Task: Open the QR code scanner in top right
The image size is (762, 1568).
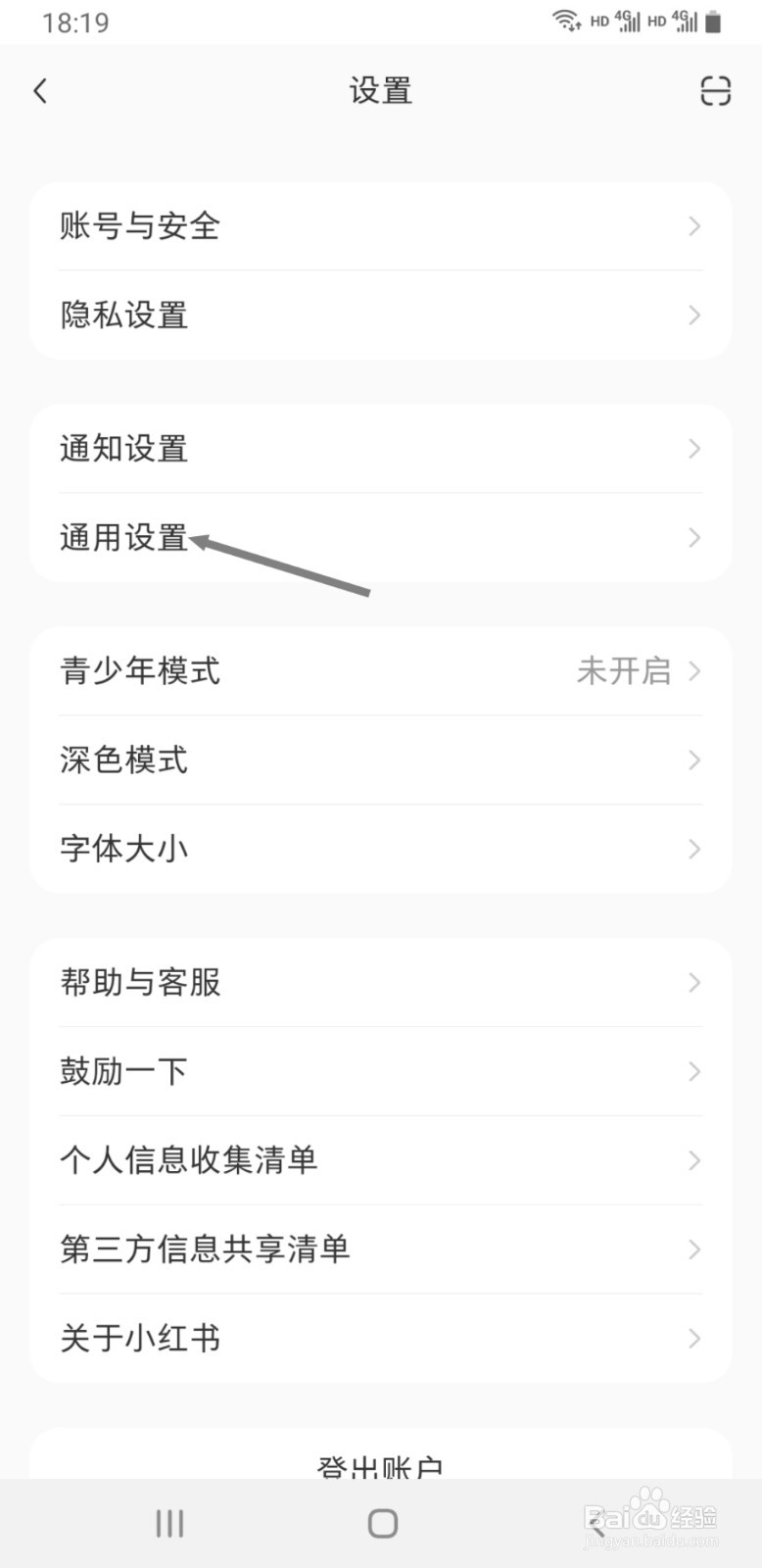Action: point(715,90)
